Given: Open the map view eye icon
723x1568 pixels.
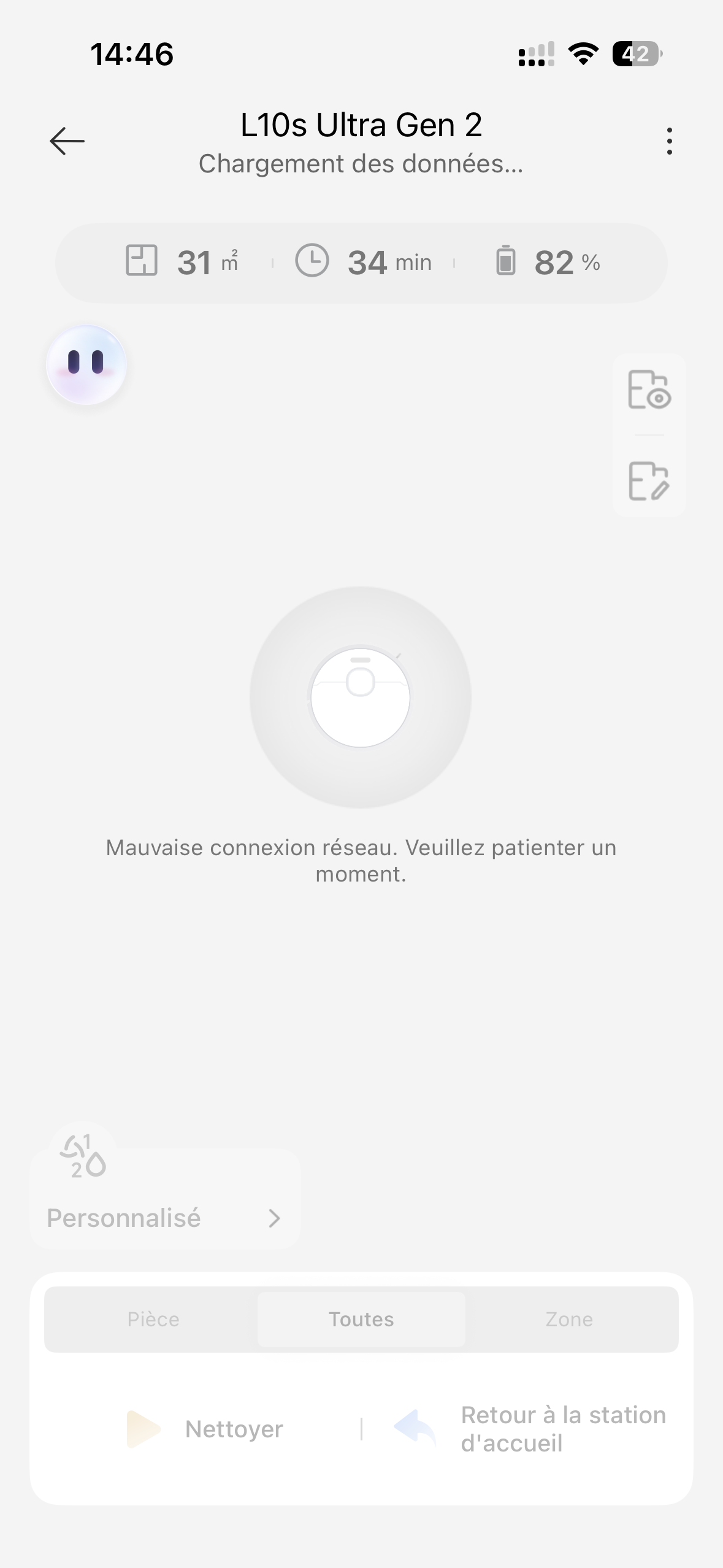Looking at the screenshot, I should (649, 390).
